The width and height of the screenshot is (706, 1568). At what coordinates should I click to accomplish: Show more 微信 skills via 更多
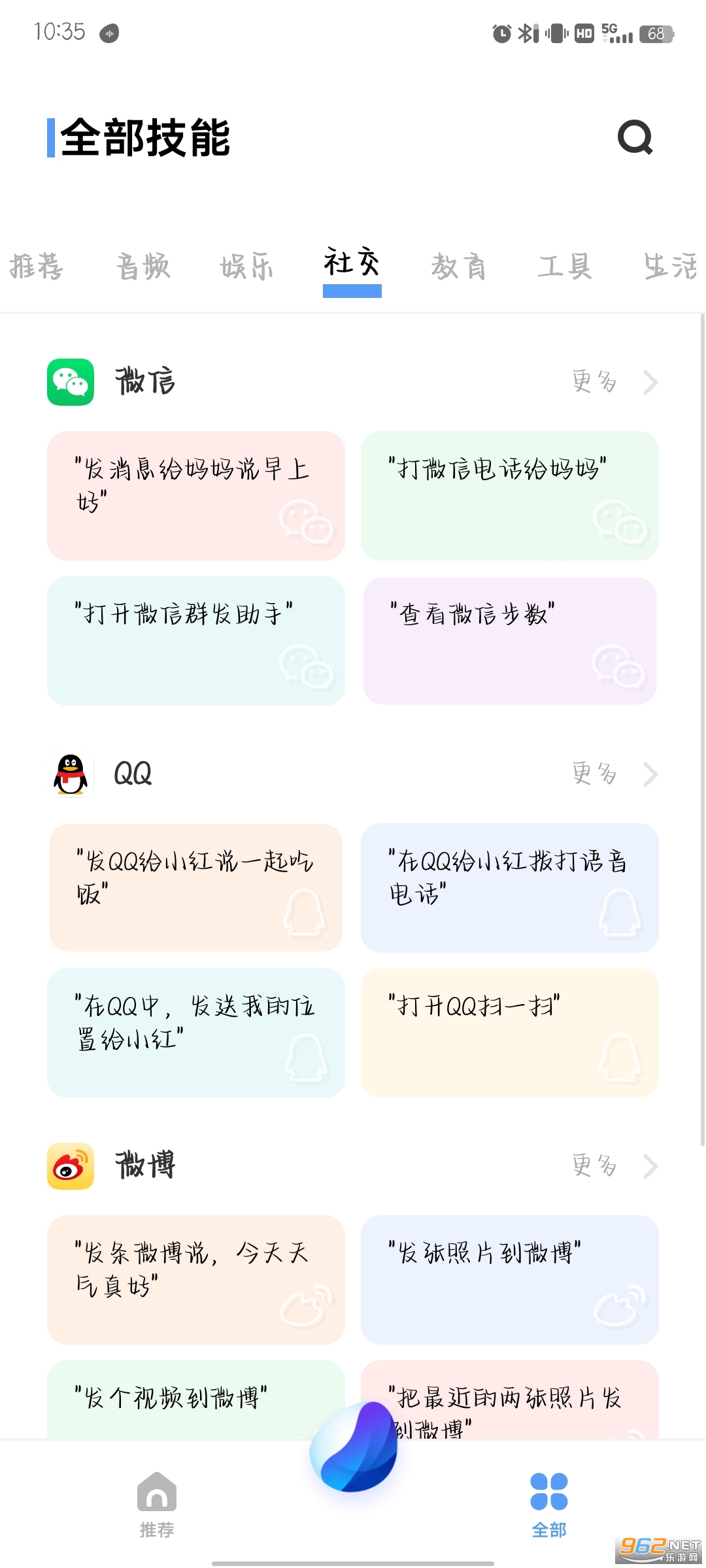tap(613, 382)
